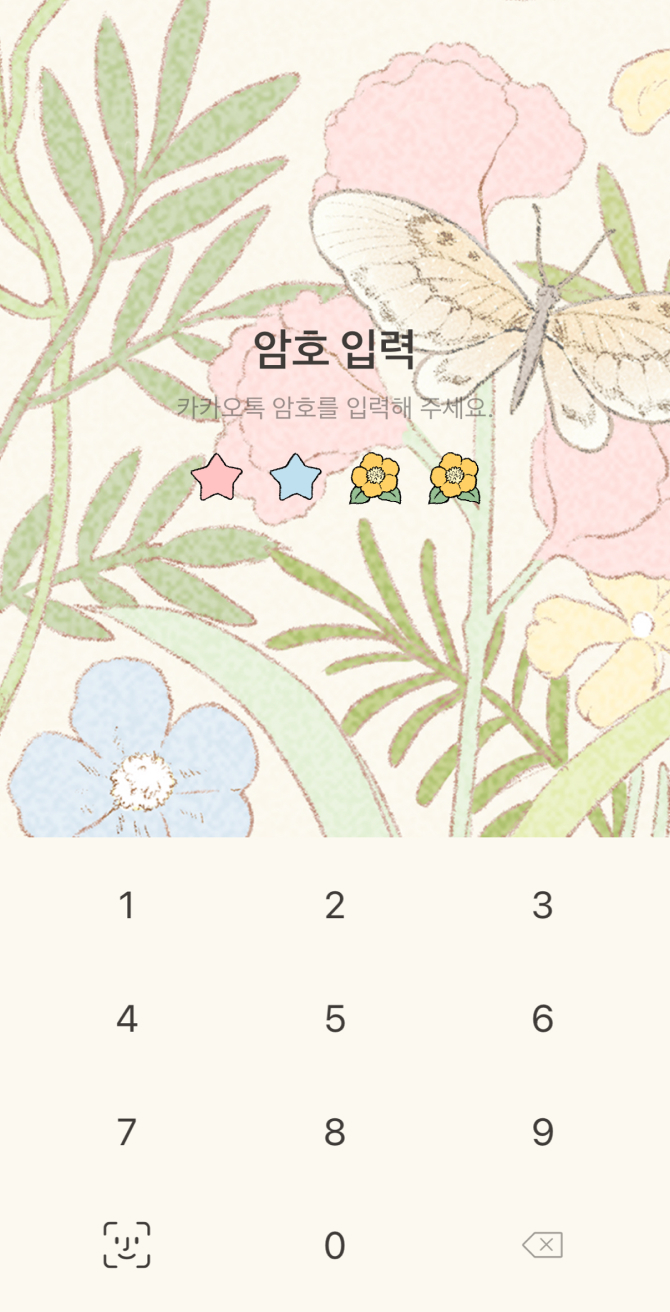
Task: Enter digit 8 on the keypad
Action: [x=335, y=1133]
